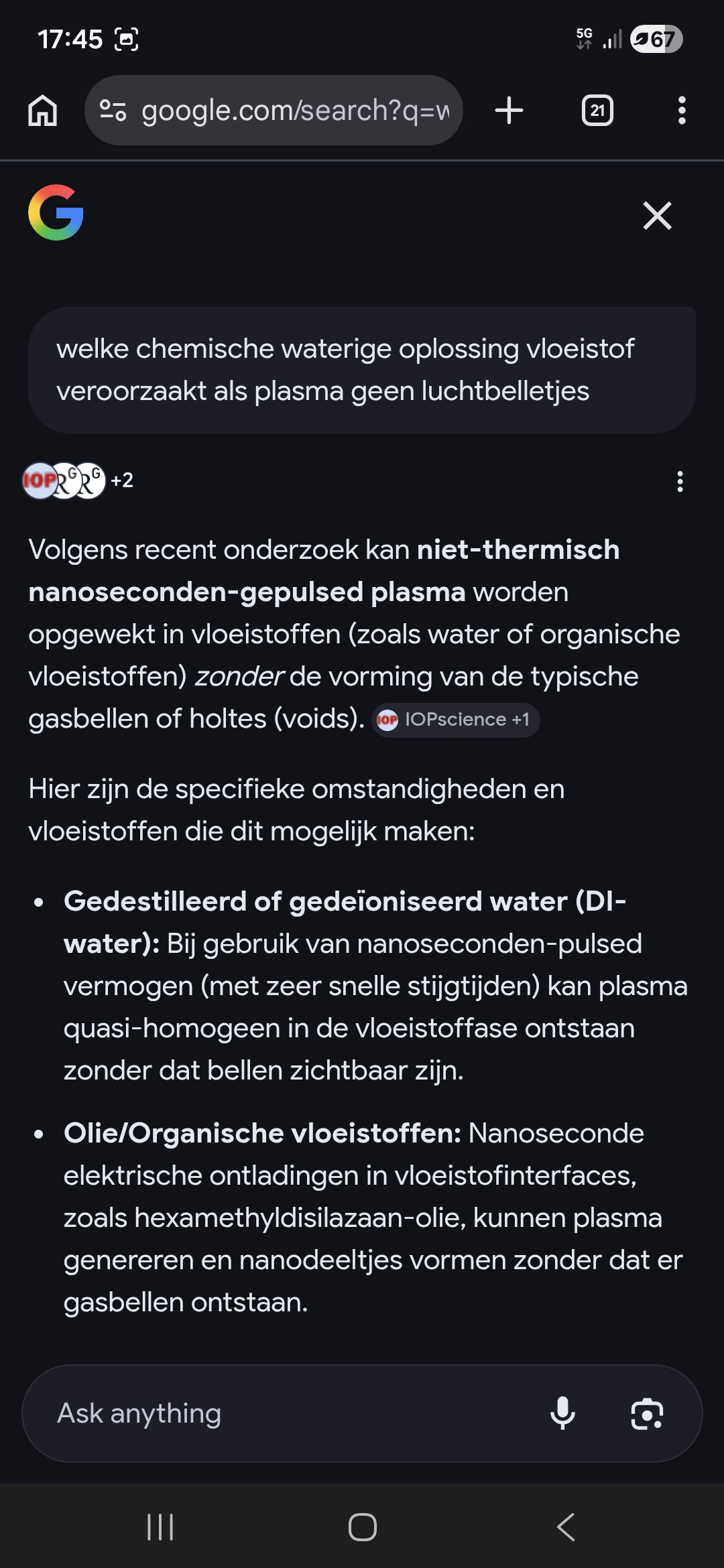Go to the browser home page
Image resolution: width=724 pixels, height=1568 pixels.
(42, 111)
